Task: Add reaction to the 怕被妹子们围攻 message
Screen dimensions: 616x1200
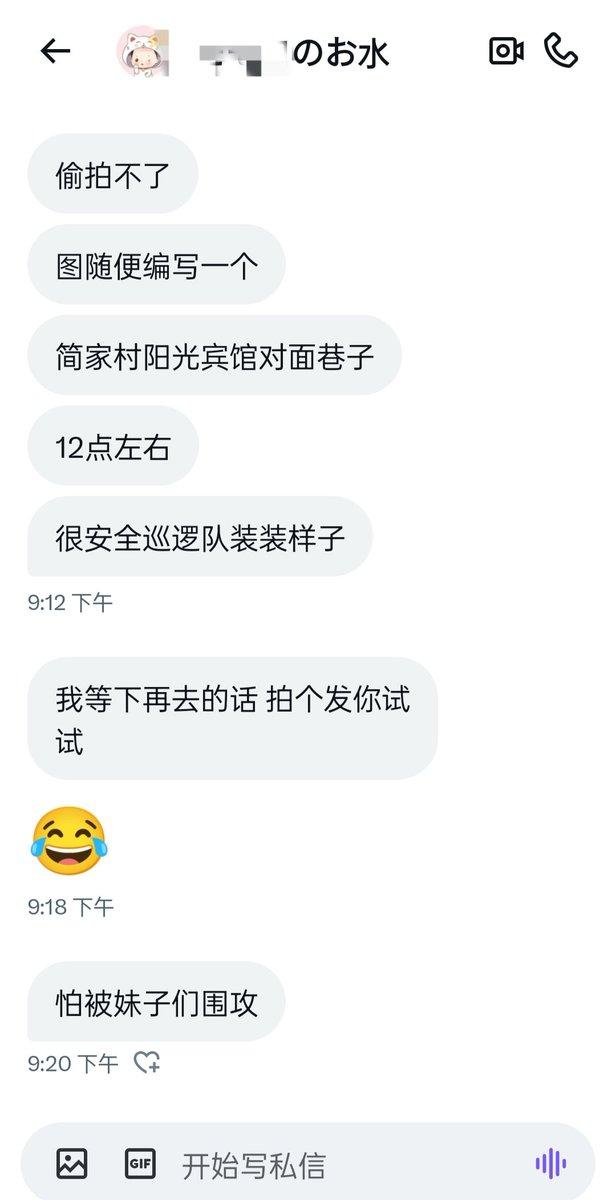Action: click(147, 1062)
